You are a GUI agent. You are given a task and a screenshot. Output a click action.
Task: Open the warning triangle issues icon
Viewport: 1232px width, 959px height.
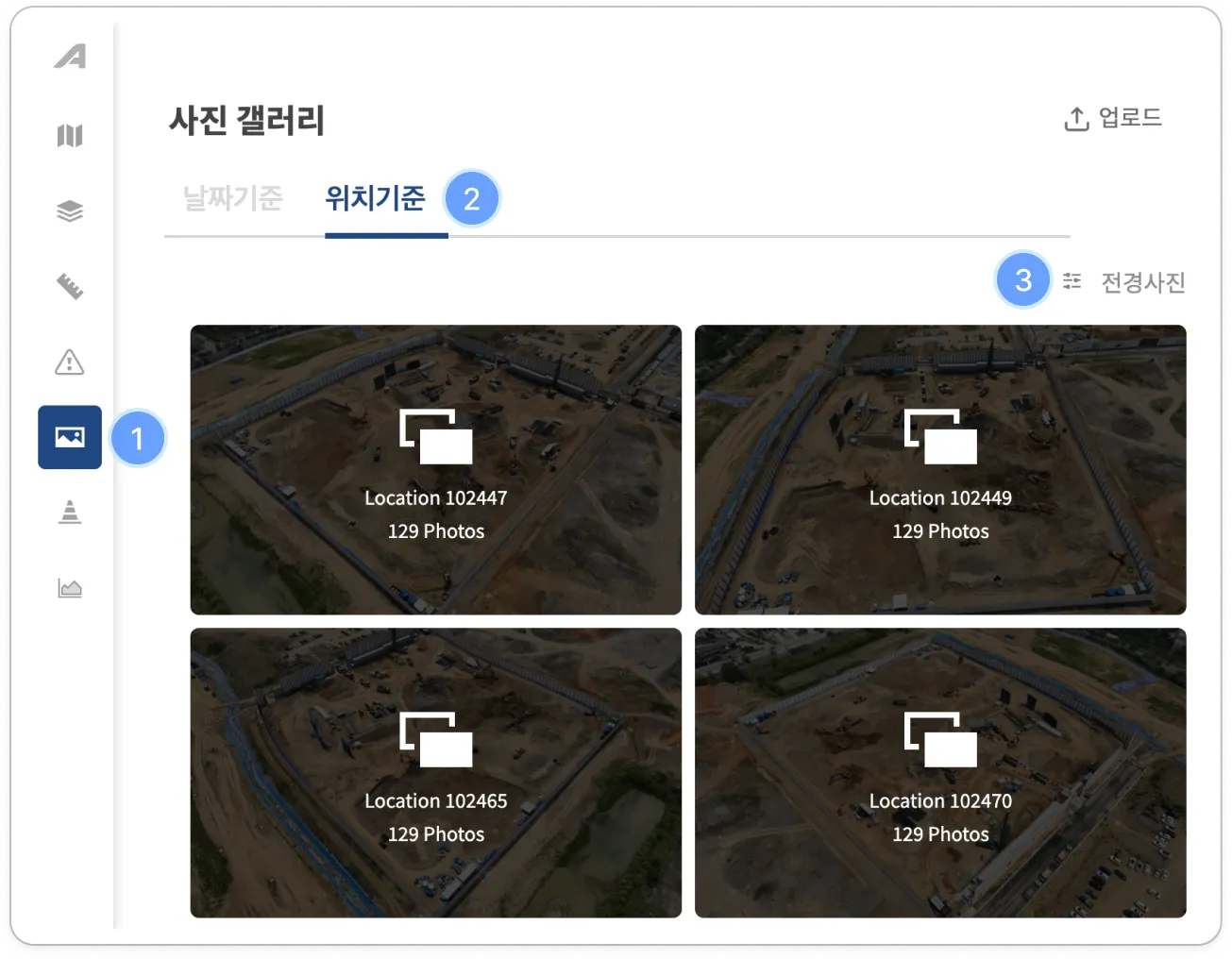pyautogui.click(x=70, y=362)
